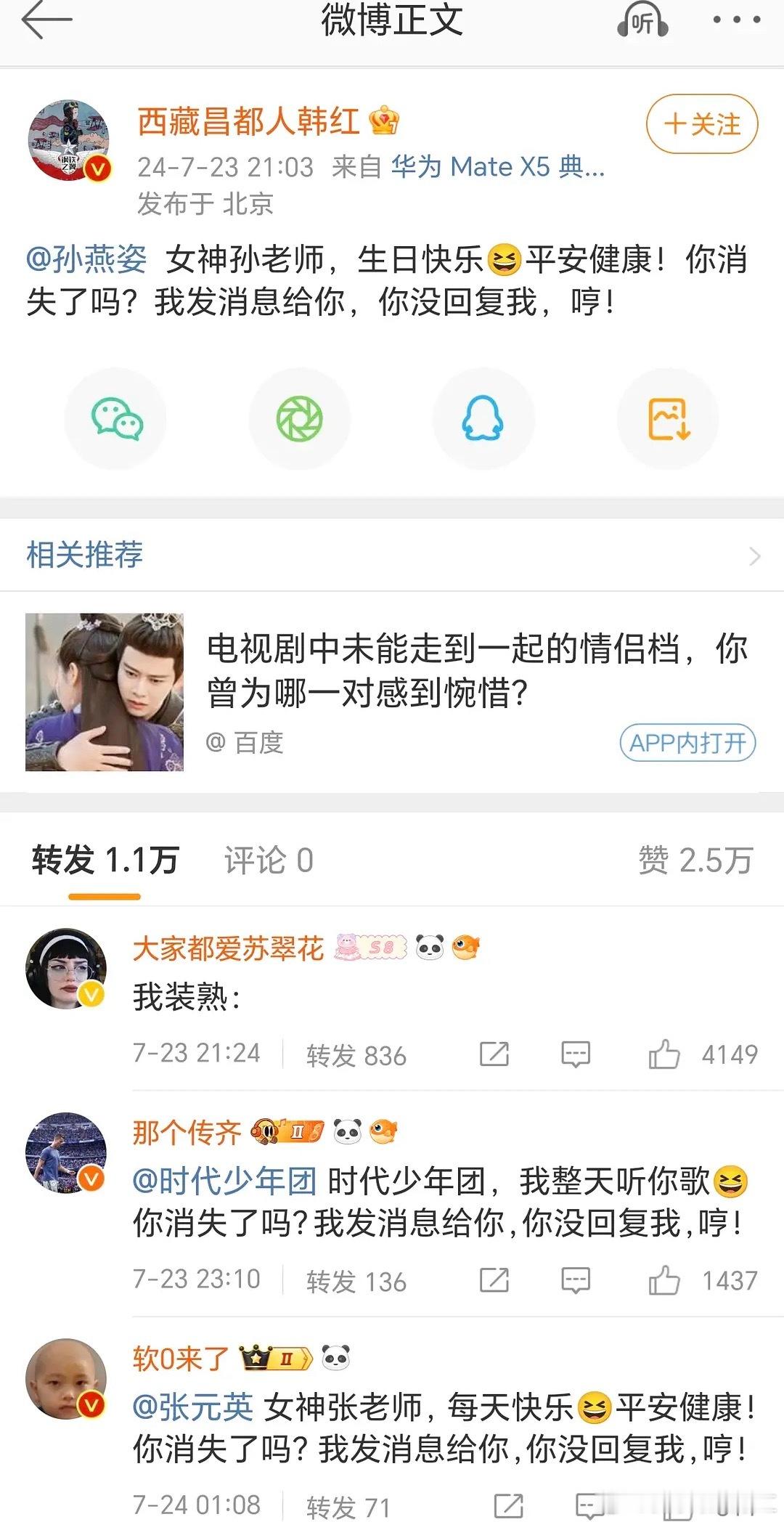Save the post as an image
The width and height of the screenshot is (784, 1522).
[x=668, y=419]
